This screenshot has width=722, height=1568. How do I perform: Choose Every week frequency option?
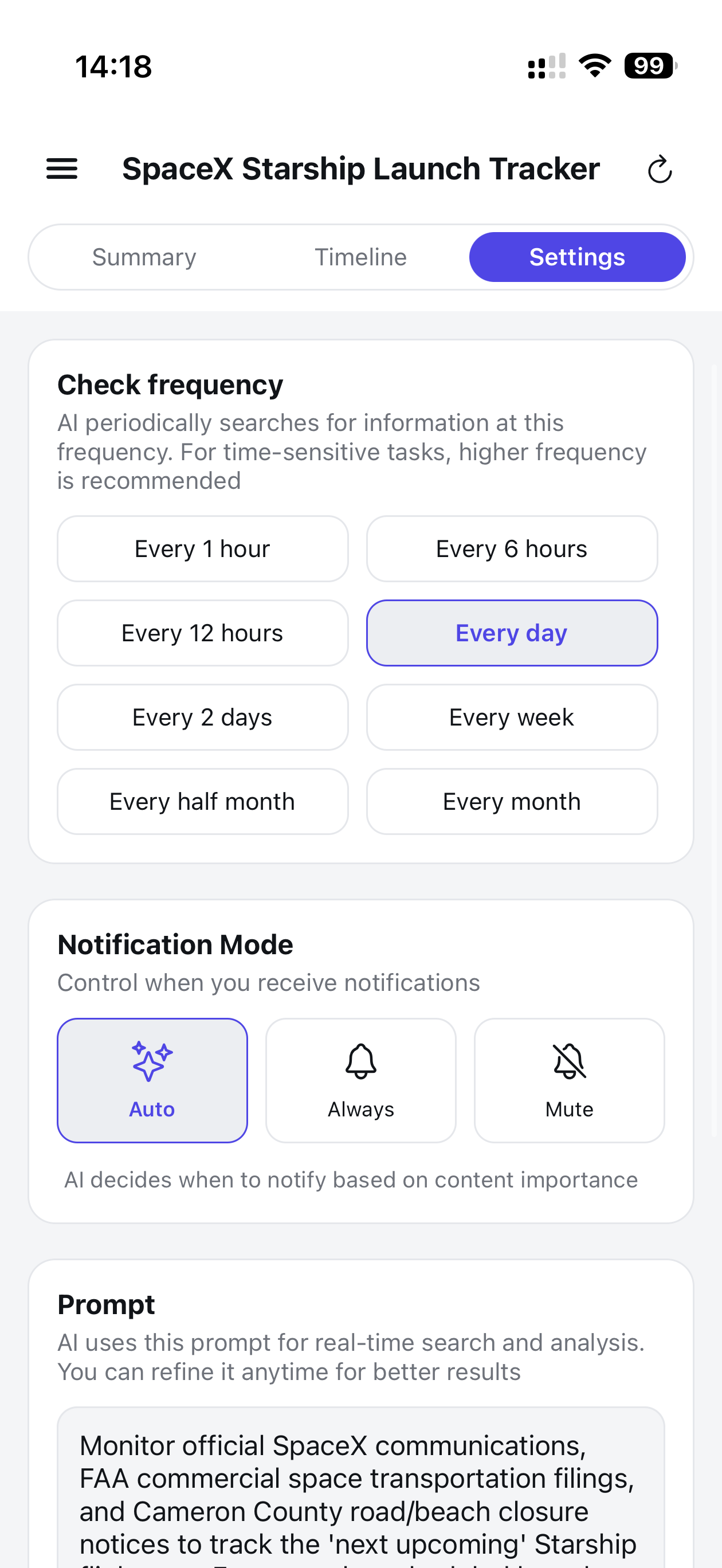pyautogui.click(x=511, y=716)
